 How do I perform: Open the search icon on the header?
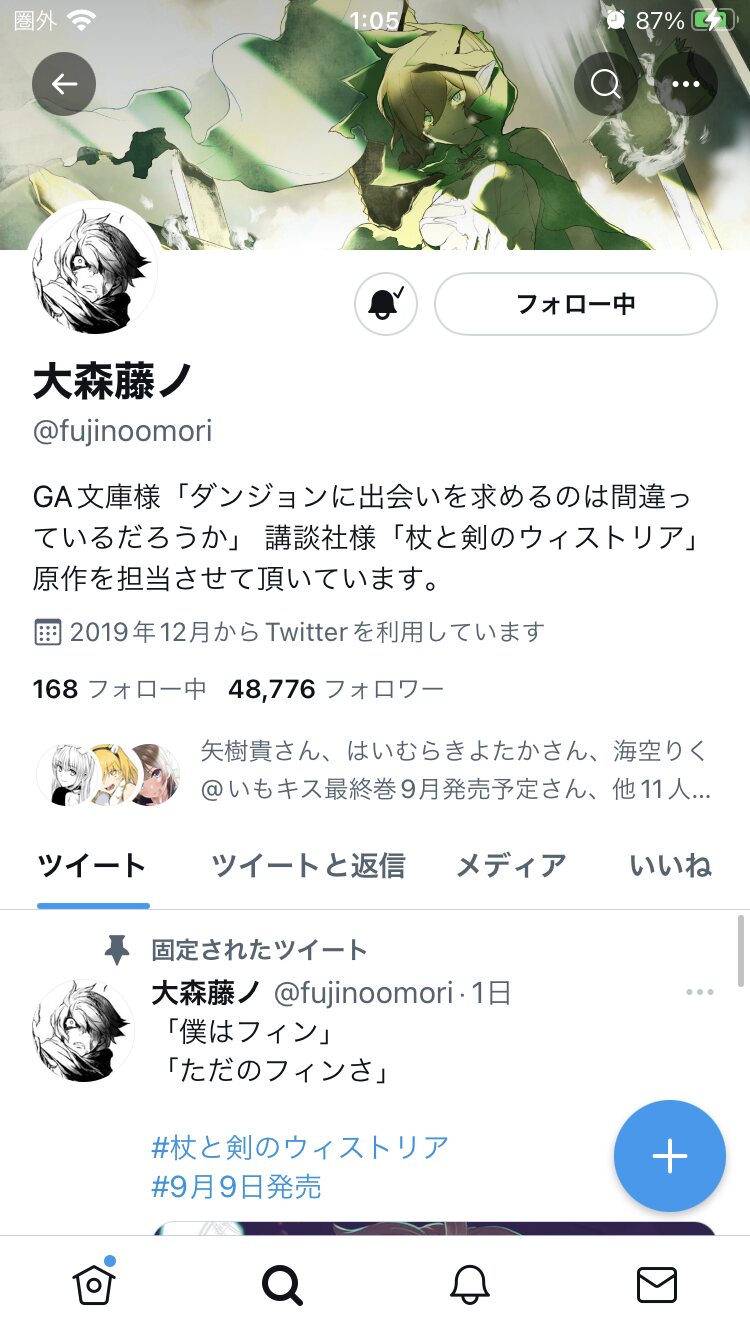pos(606,84)
